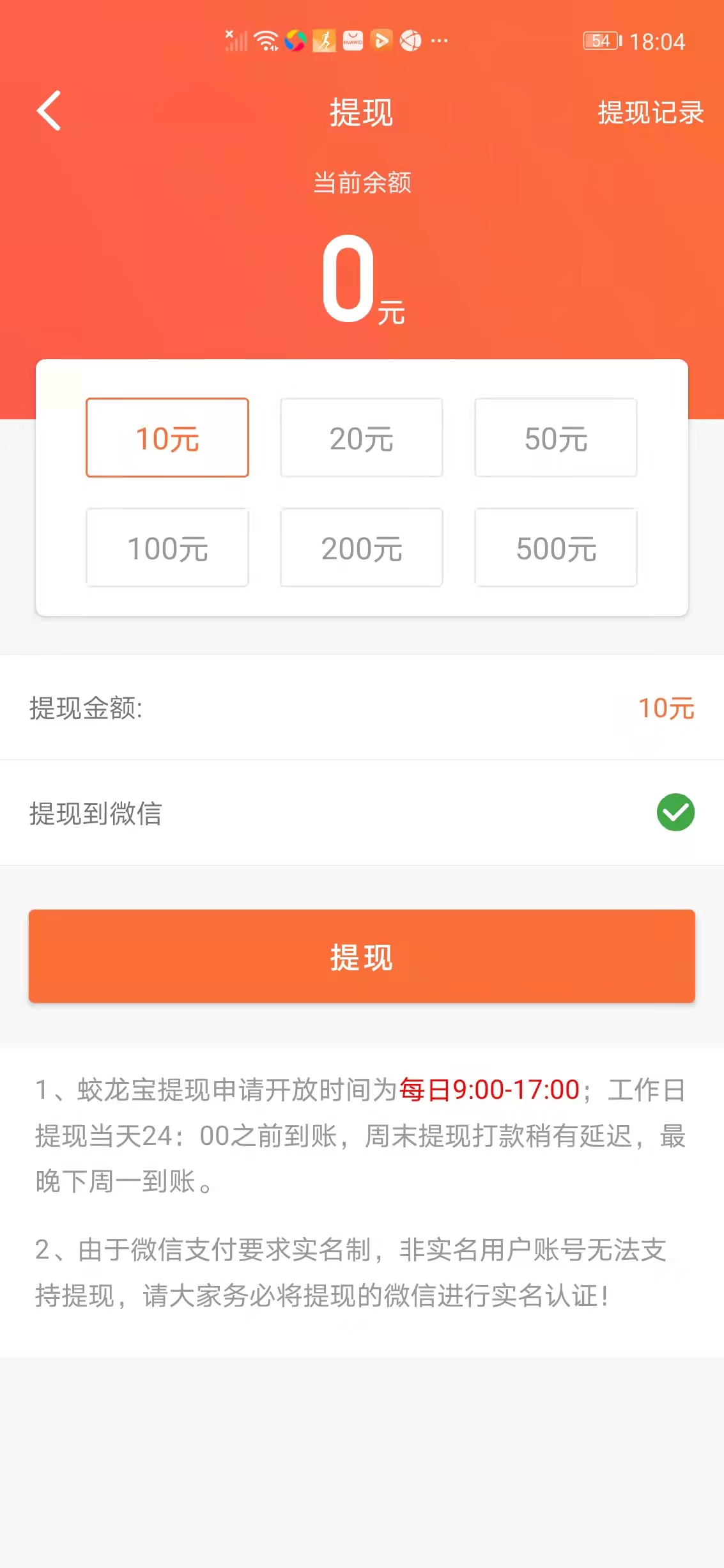Tap the Huawei Health runner icon in the status bar
This screenshot has width=724, height=1568.
click(x=324, y=40)
